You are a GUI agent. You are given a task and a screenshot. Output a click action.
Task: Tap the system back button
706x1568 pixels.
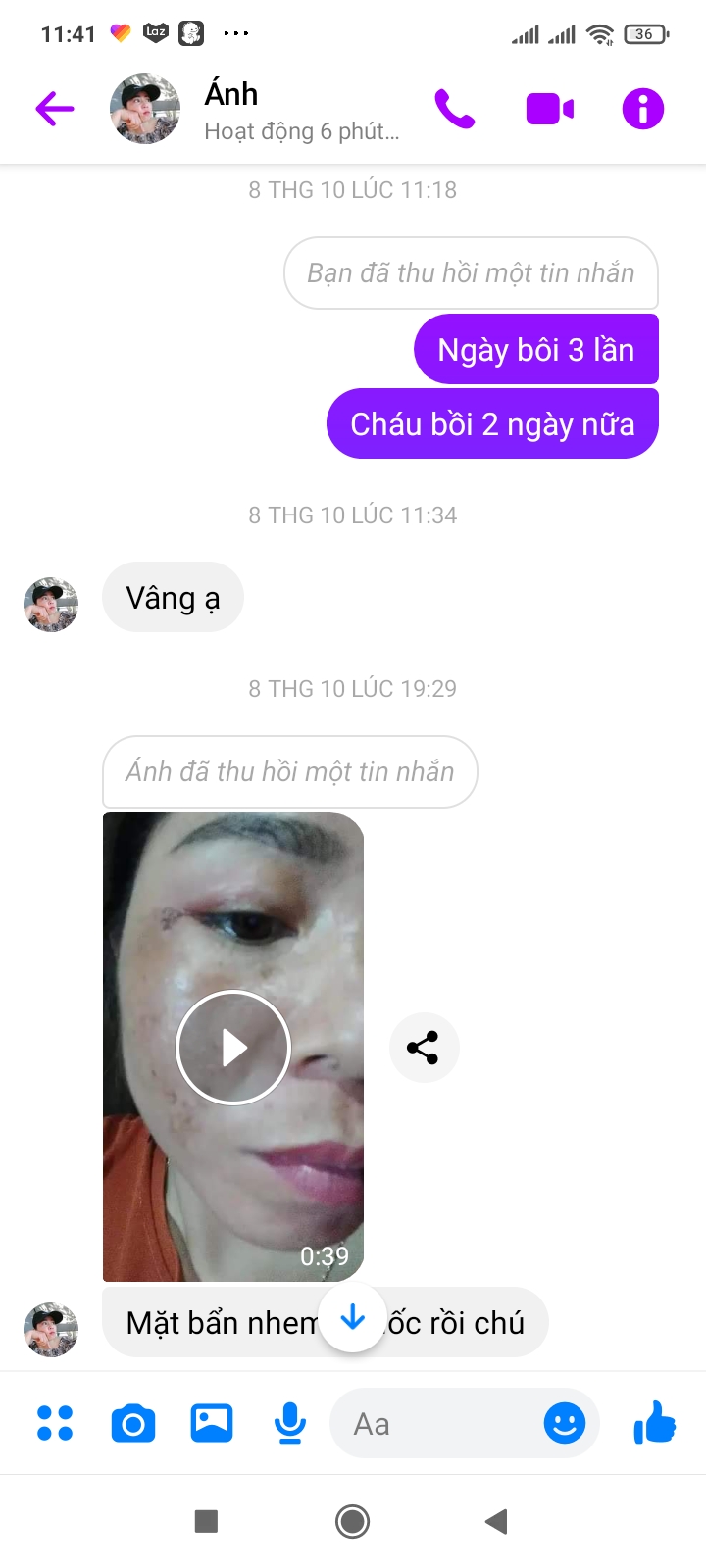(x=496, y=1521)
